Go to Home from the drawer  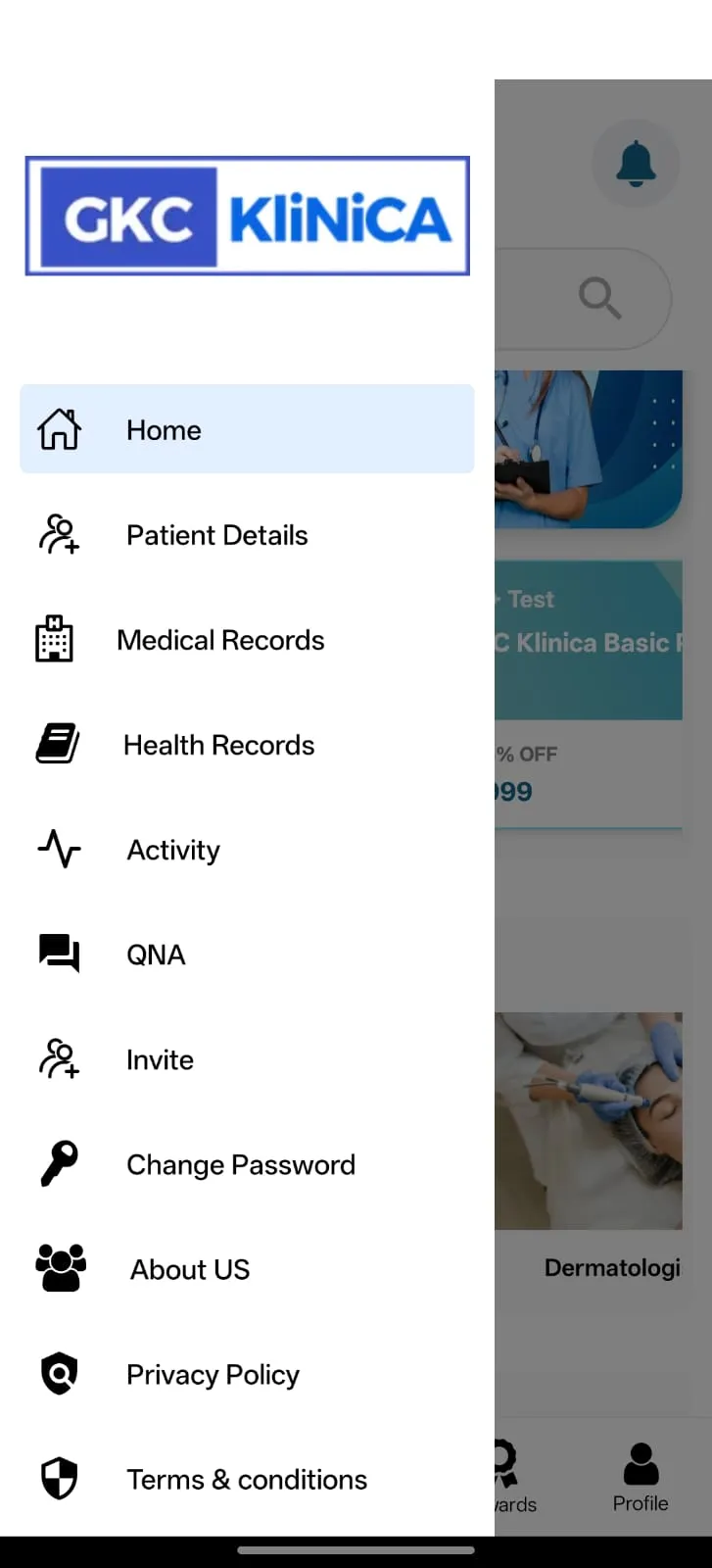pyautogui.click(x=247, y=429)
